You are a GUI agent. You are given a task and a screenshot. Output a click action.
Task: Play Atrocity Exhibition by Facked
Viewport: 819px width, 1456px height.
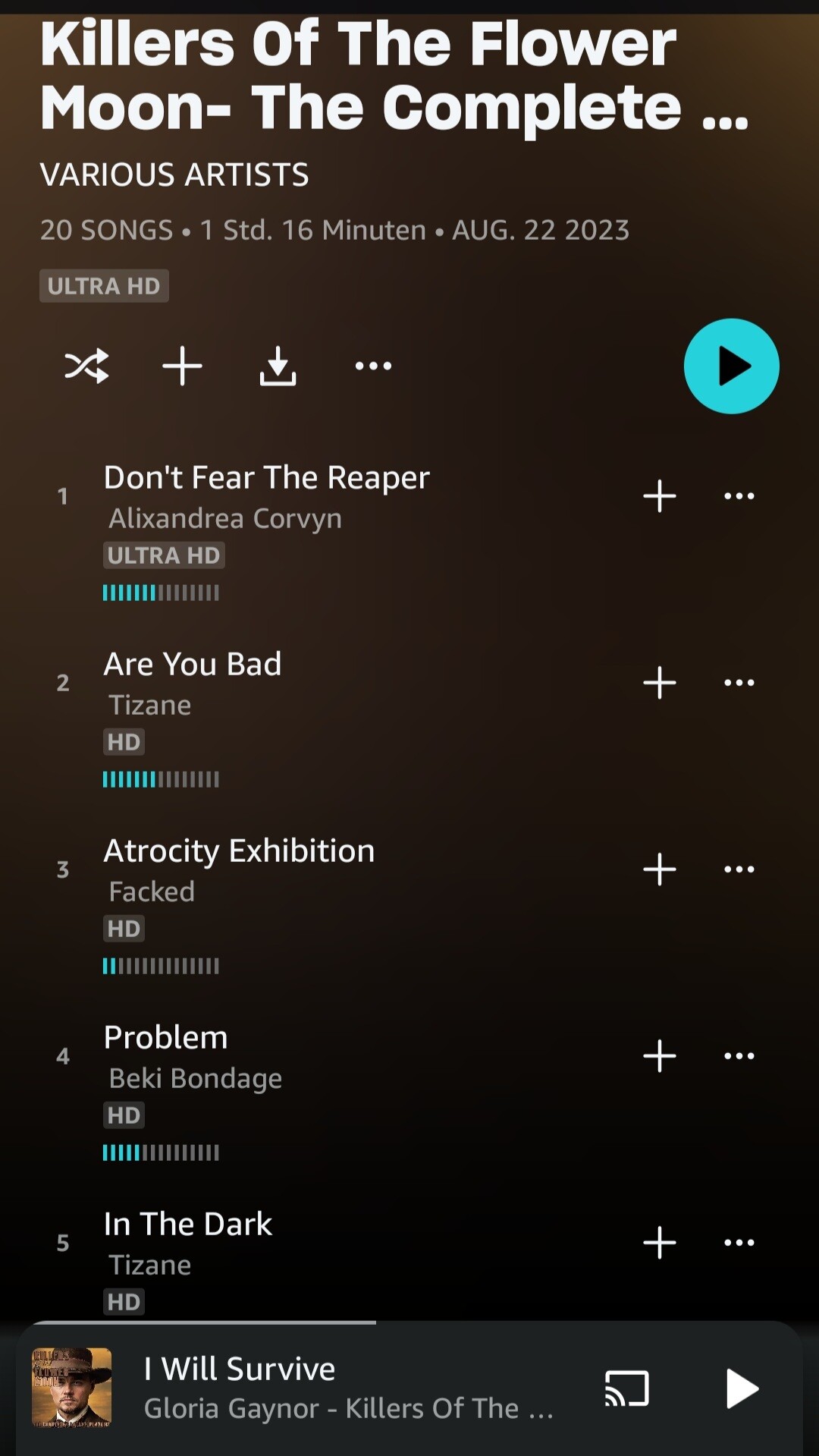click(239, 851)
